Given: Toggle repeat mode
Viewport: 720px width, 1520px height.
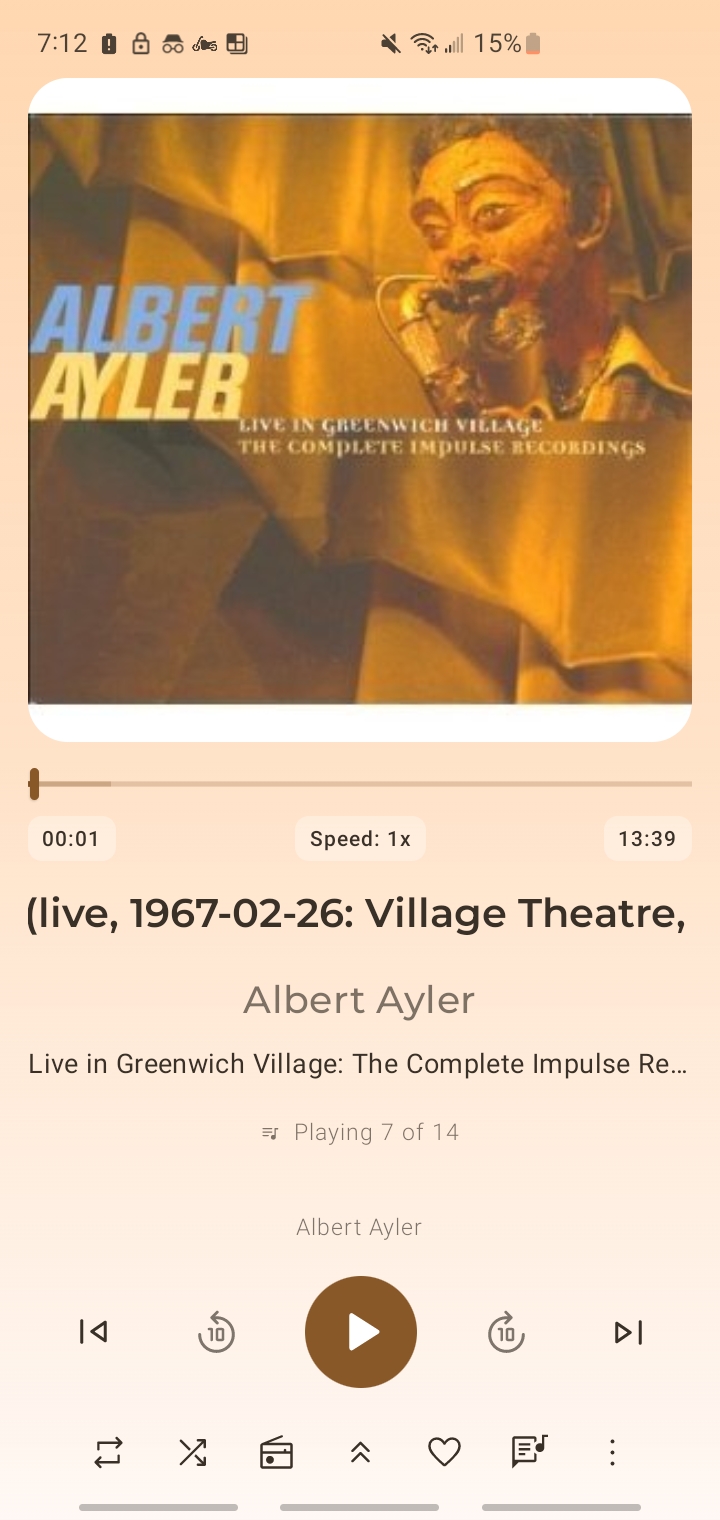Looking at the screenshot, I should point(108,1452).
